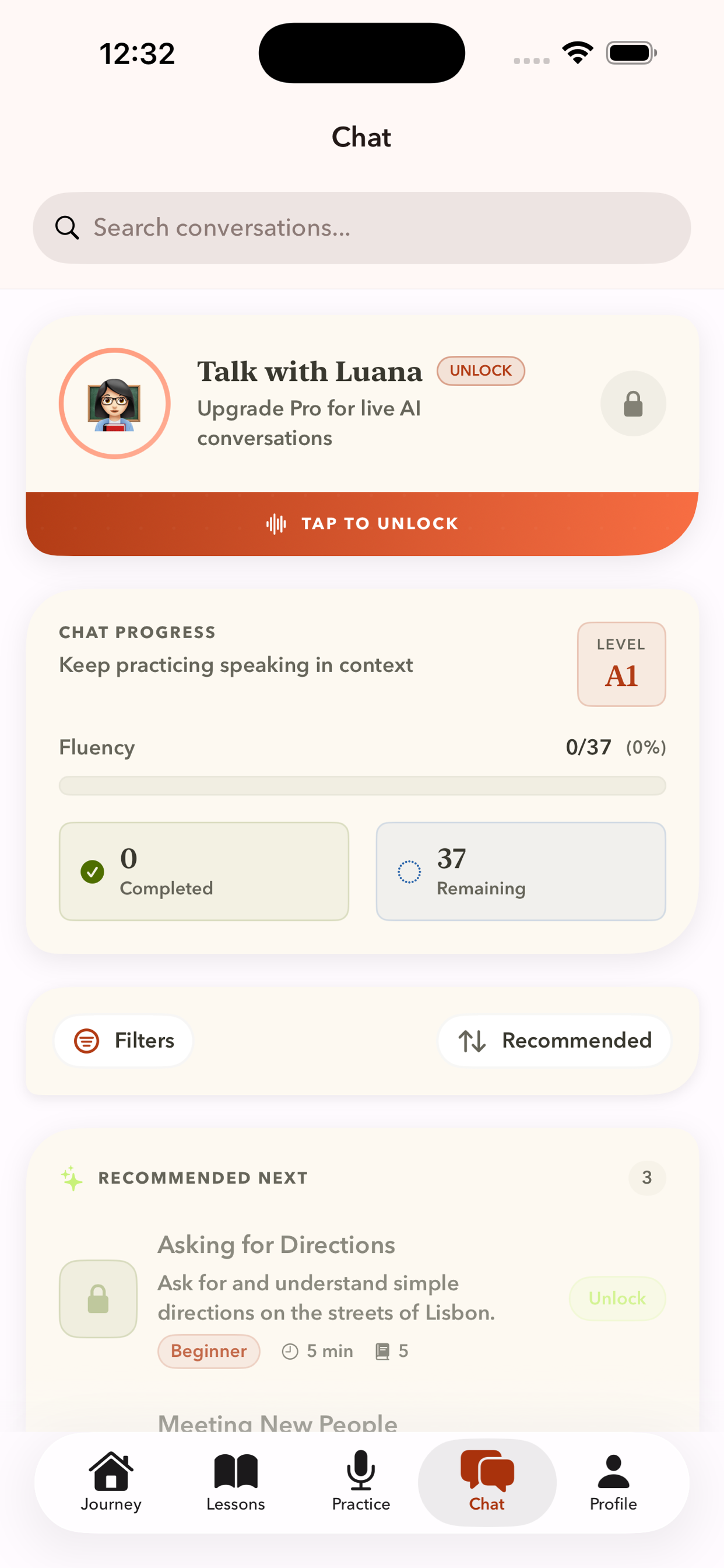Open the Recommended sorting options
This screenshot has height=1568, width=724.
coord(554,1041)
